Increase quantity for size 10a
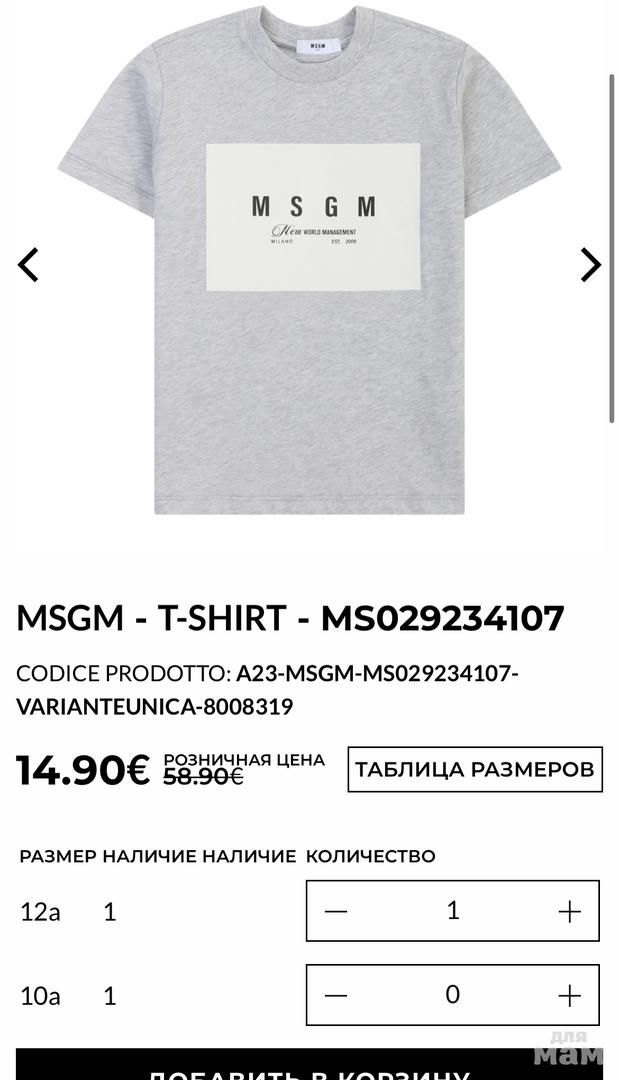The width and height of the screenshot is (619, 1080). coord(569,995)
